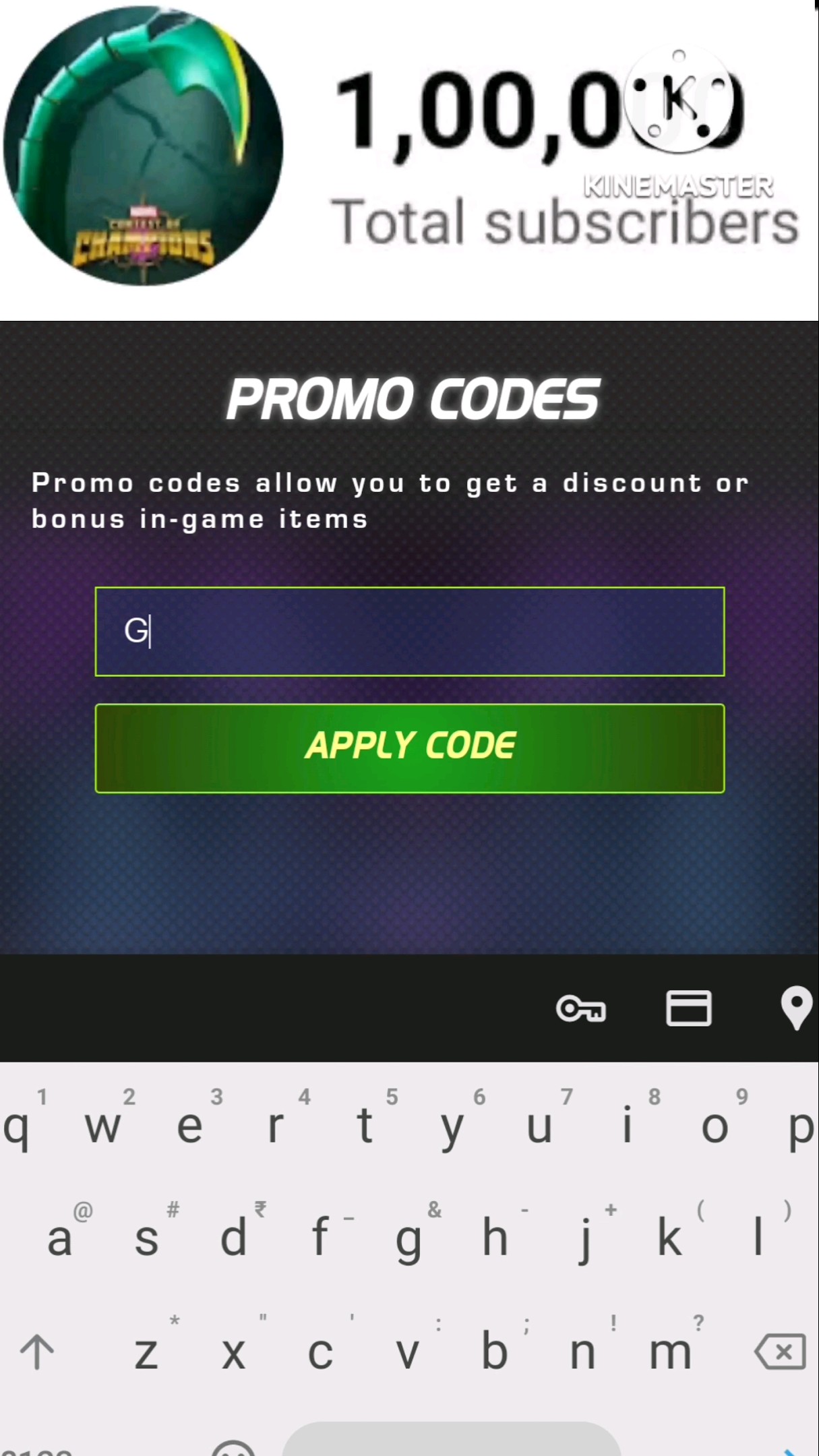Open saved passwords key icon

(x=580, y=1009)
